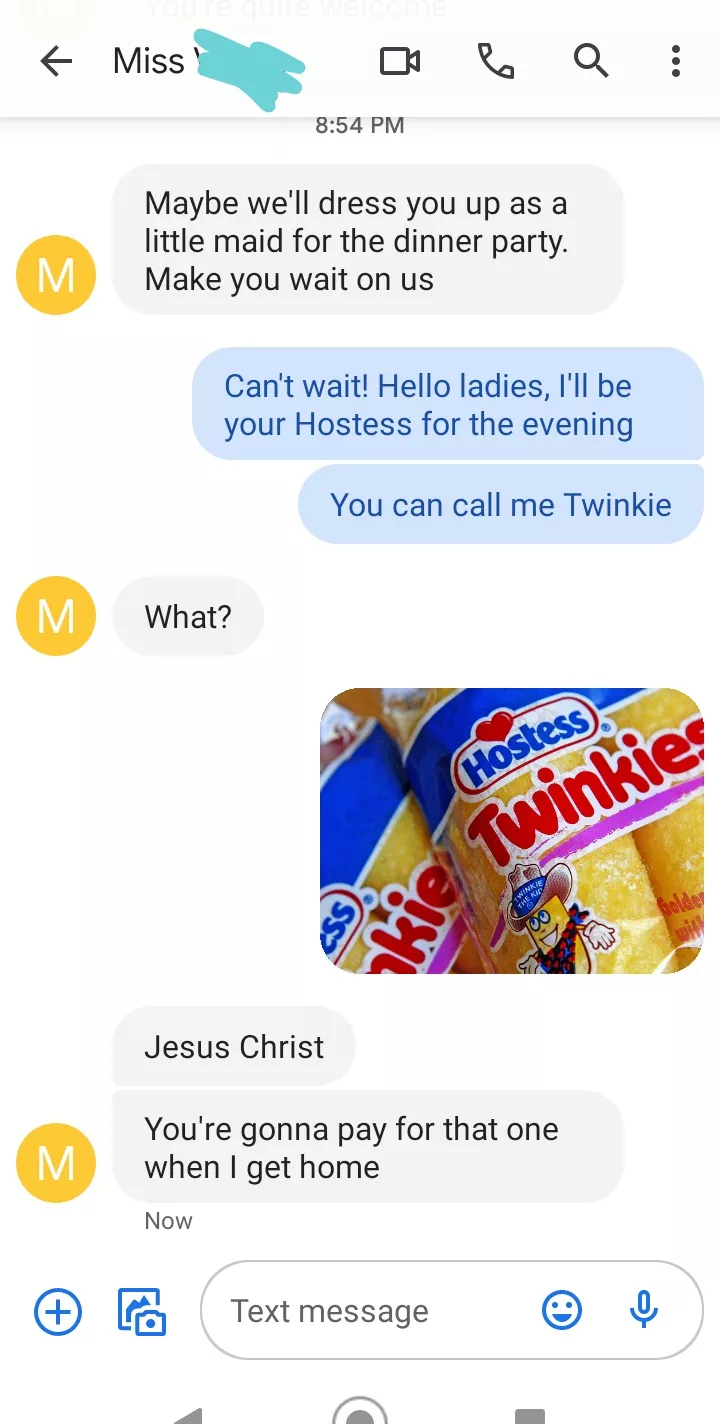
Task: Start a video call
Action: click(400, 62)
